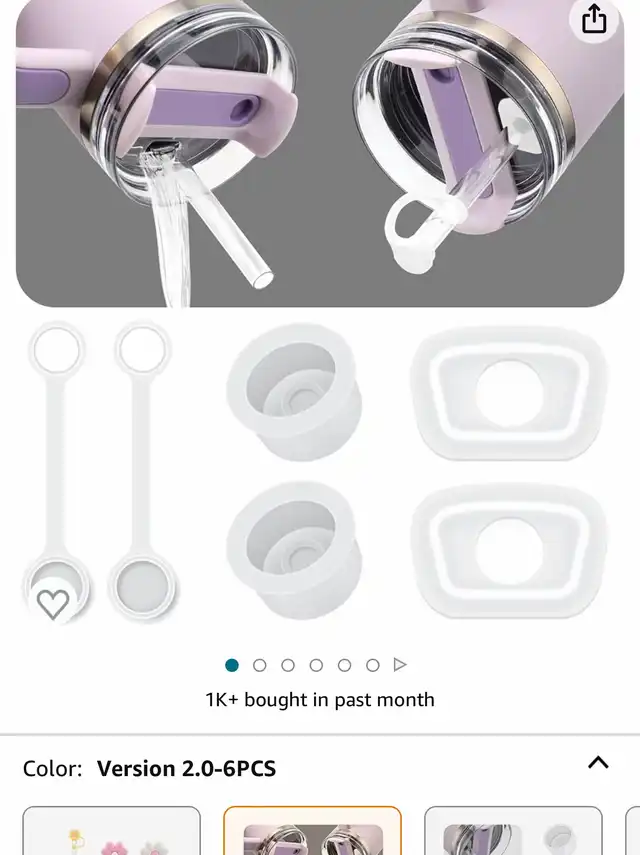Jump to the second image dot

pos(260,665)
